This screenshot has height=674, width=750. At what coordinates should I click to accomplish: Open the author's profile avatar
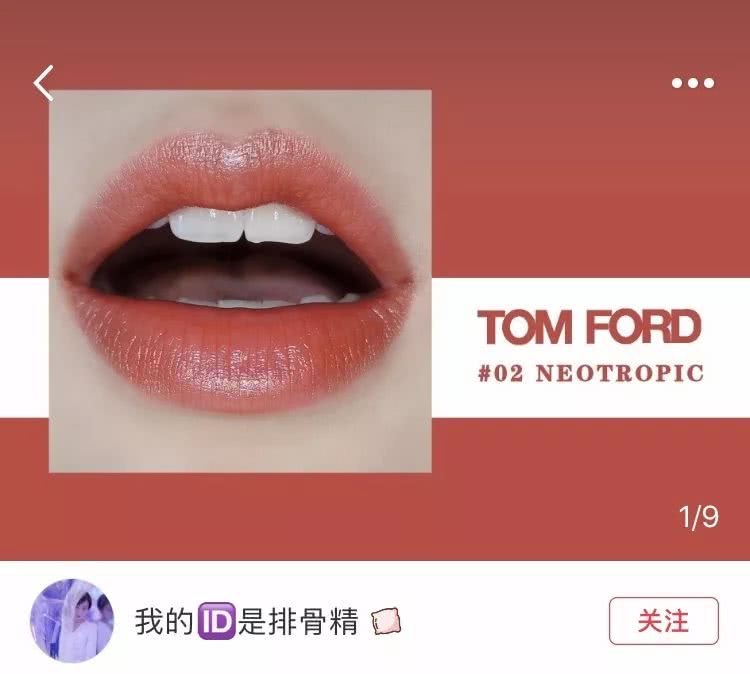71,621
